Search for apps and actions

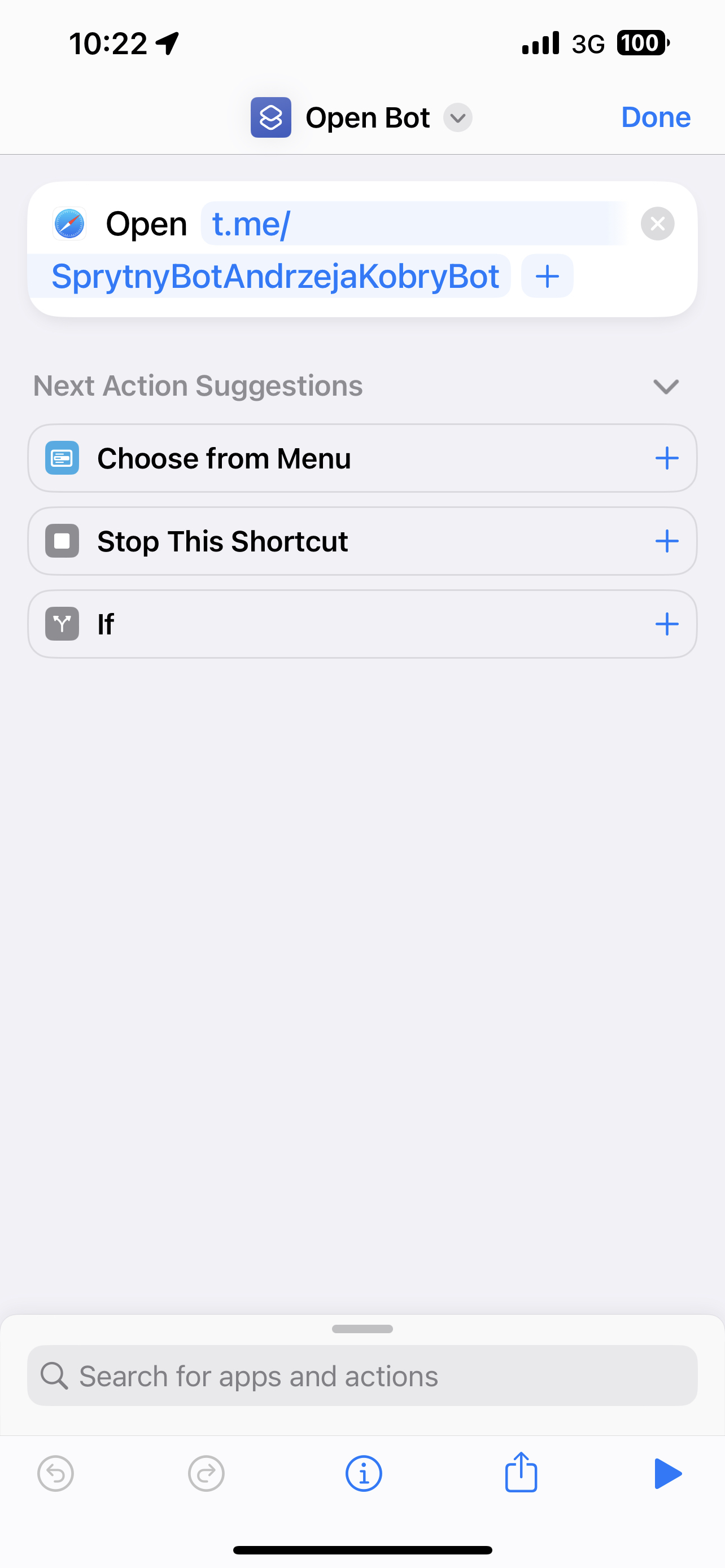[x=362, y=1376]
